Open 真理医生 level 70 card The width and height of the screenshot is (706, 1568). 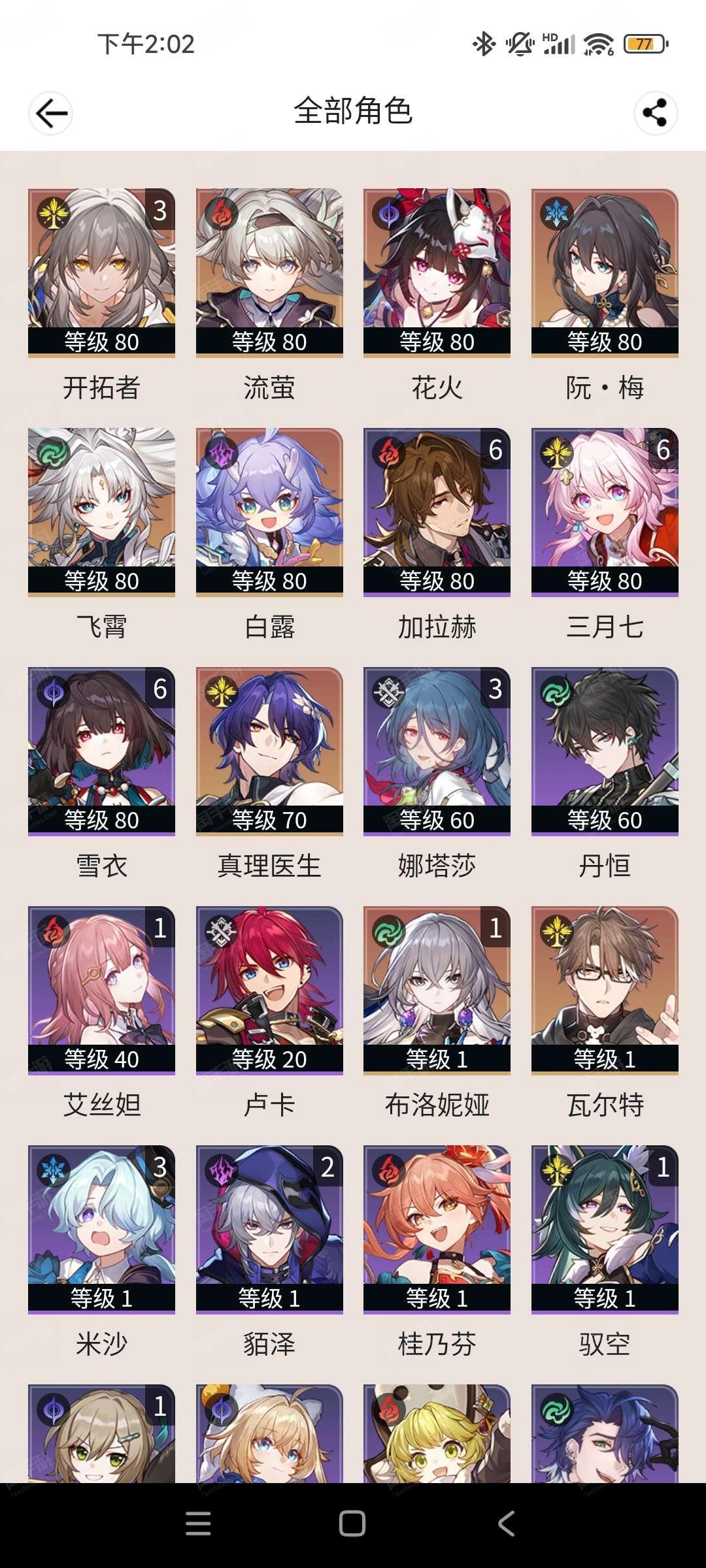coord(269,751)
